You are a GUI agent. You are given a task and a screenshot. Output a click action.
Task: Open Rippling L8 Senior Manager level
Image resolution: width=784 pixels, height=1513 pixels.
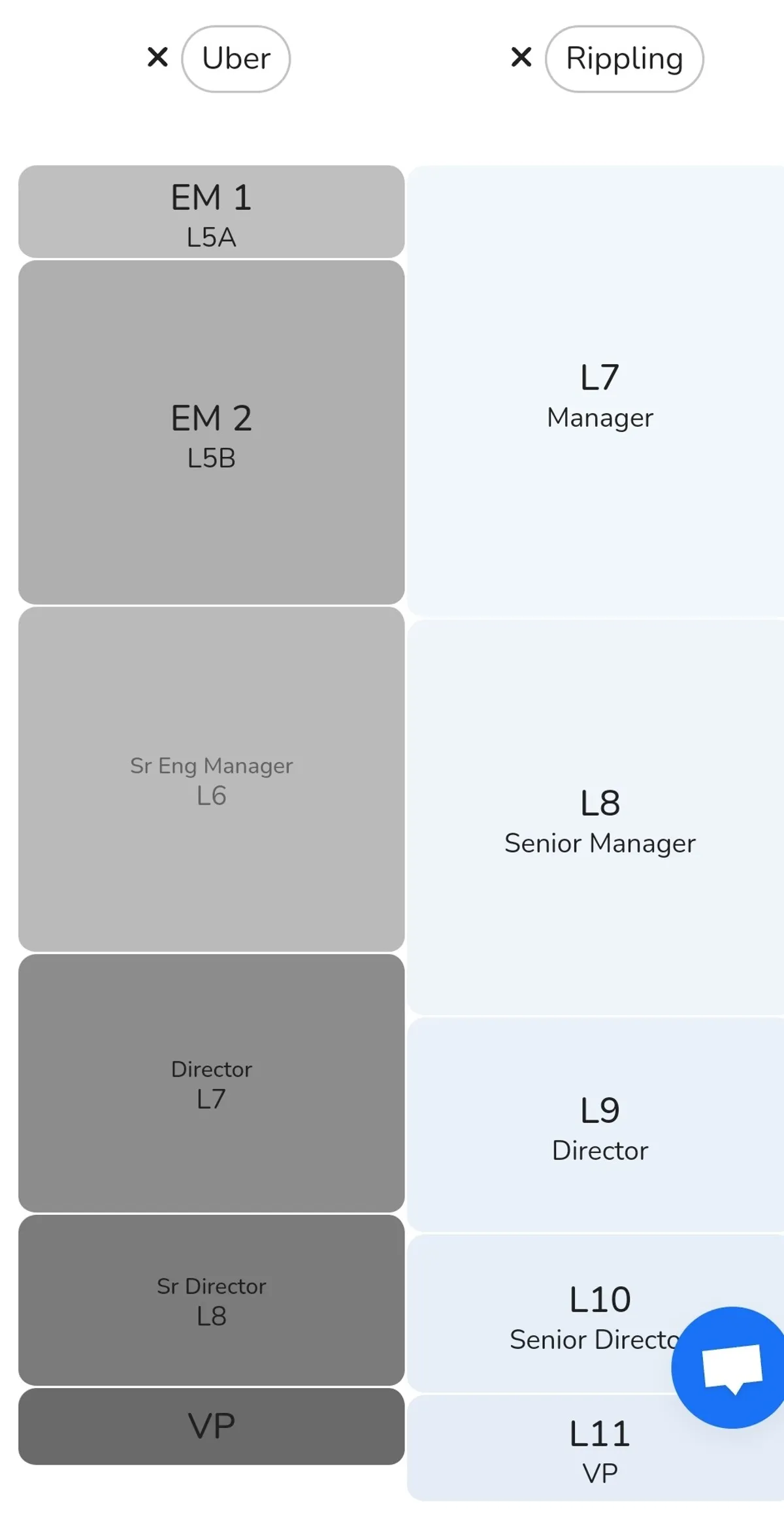[599, 818]
